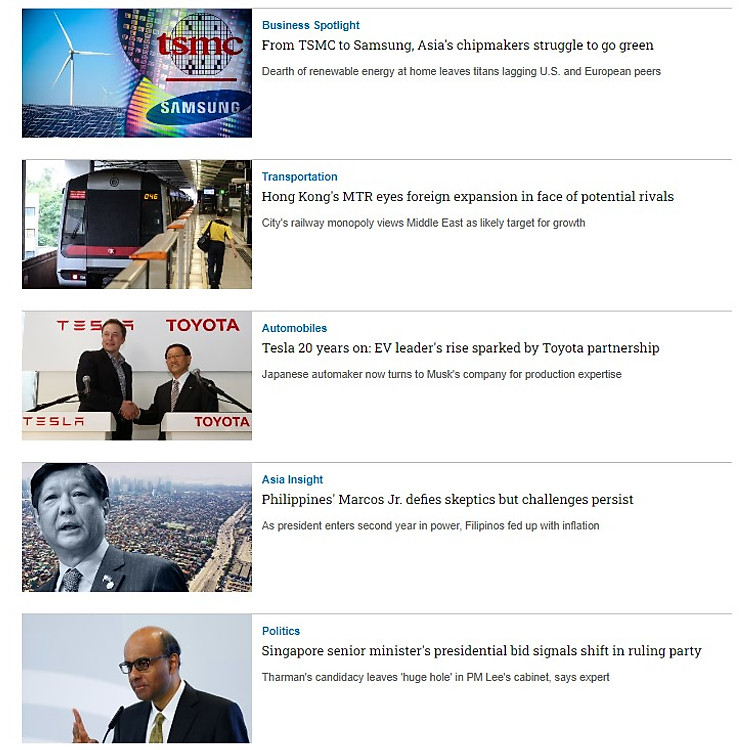The height and width of the screenshot is (750, 750).
Task: Open the Transportation category link
Action: point(299,177)
